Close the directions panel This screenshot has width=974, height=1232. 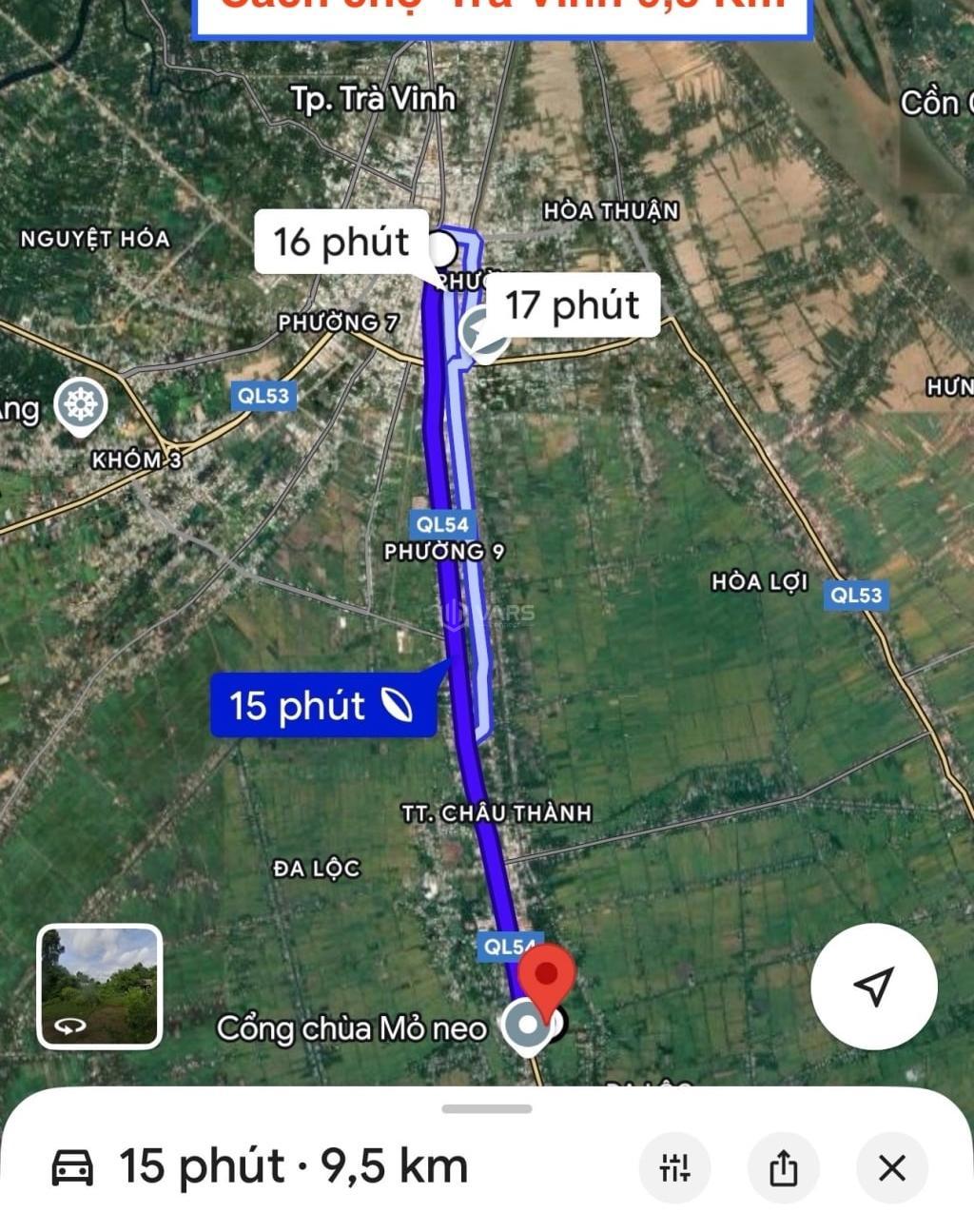tap(891, 1166)
